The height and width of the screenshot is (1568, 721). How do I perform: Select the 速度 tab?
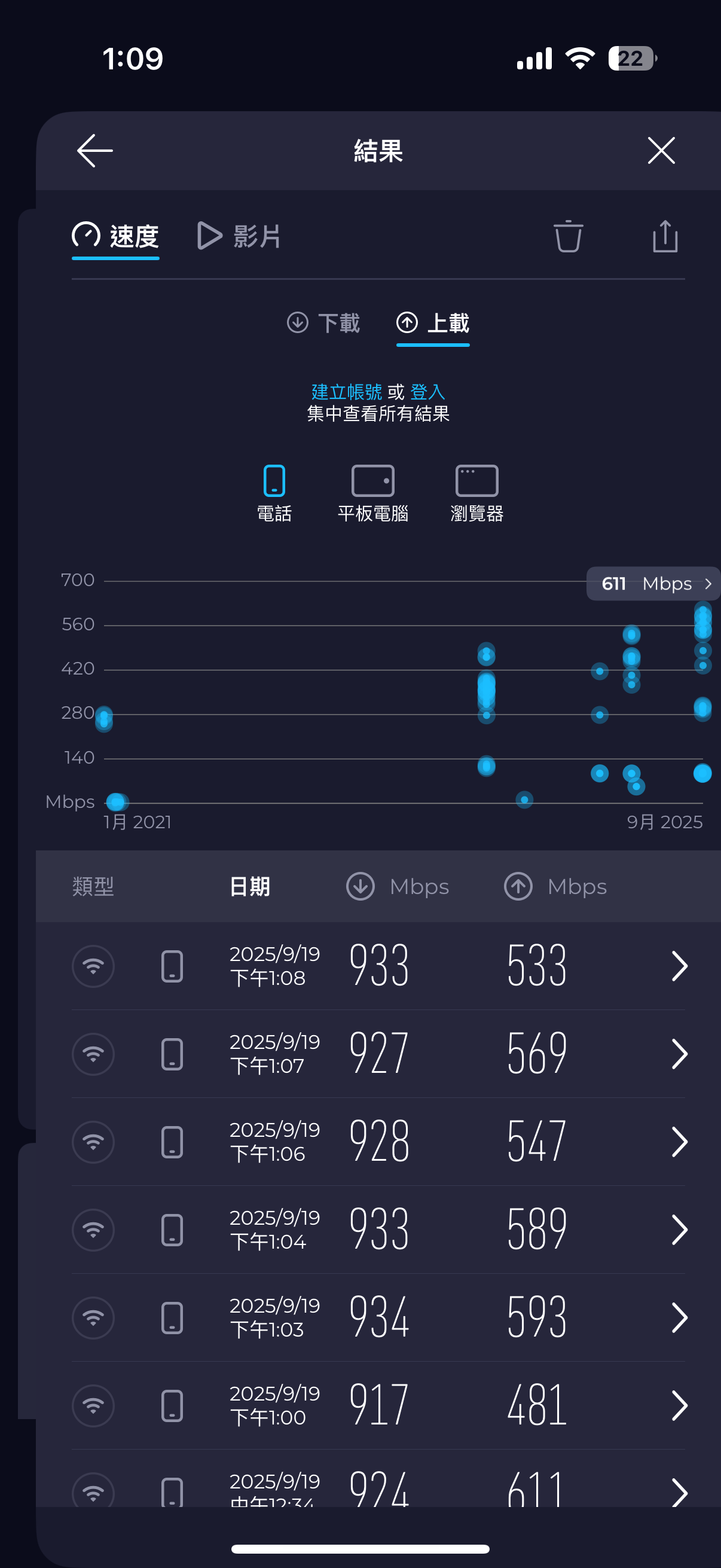pyautogui.click(x=115, y=236)
